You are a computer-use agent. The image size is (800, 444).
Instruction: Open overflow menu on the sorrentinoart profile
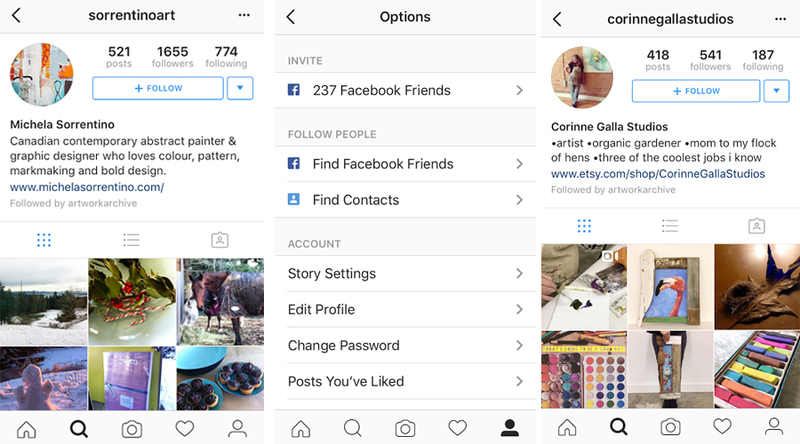[x=244, y=16]
